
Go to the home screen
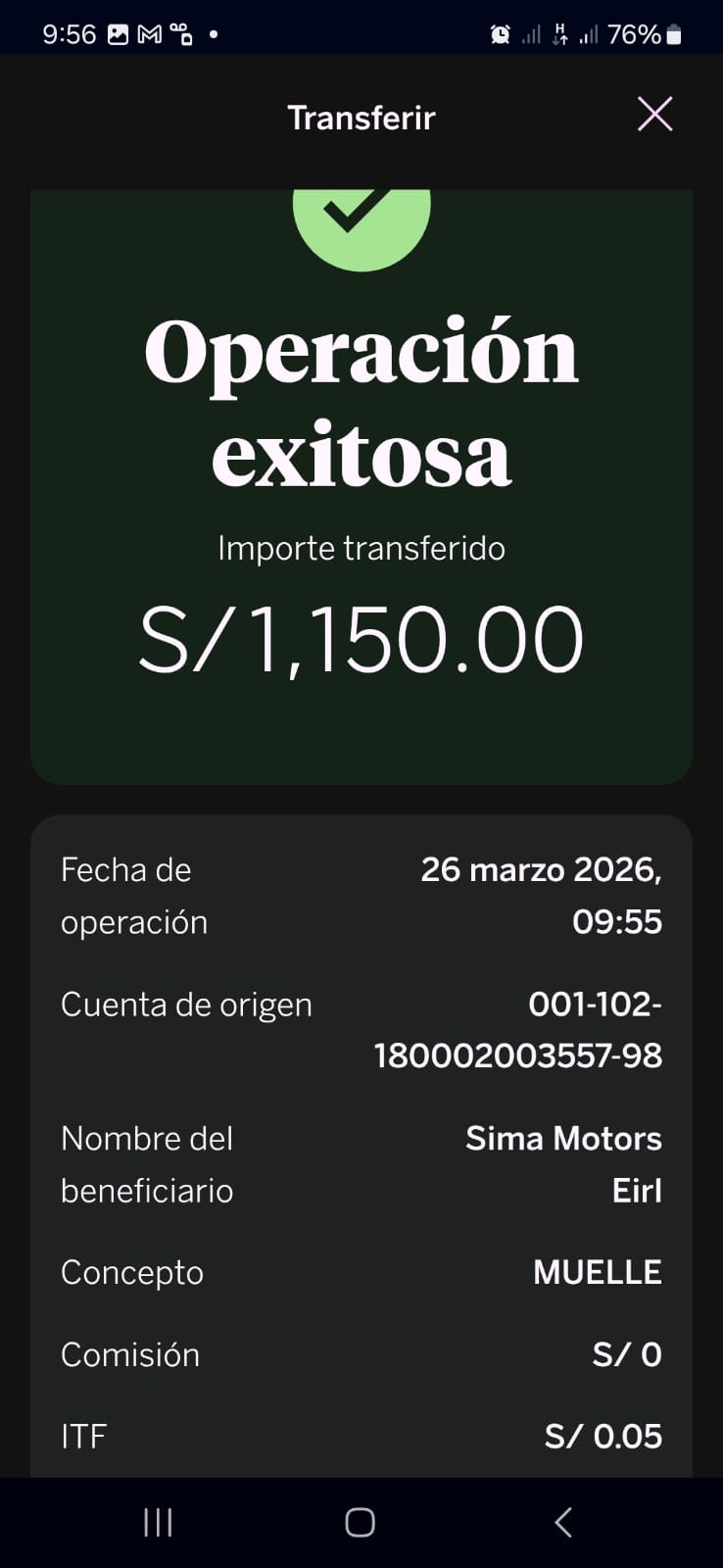pos(361,1522)
